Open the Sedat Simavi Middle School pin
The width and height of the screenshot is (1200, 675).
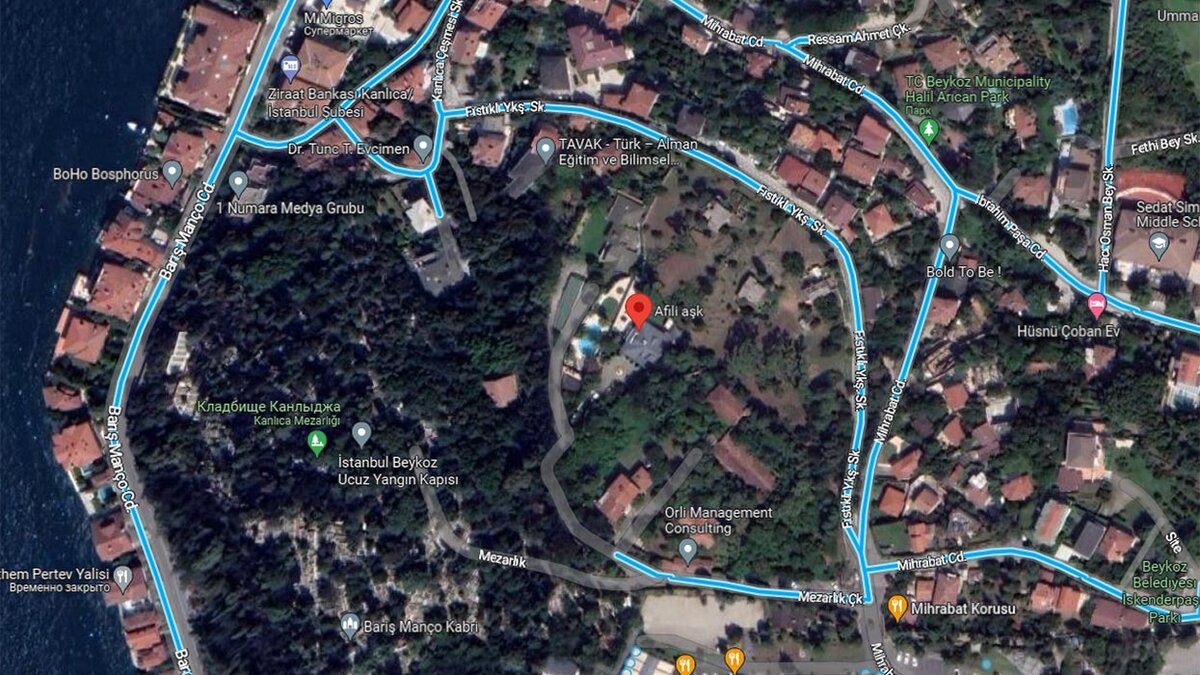tap(1159, 243)
